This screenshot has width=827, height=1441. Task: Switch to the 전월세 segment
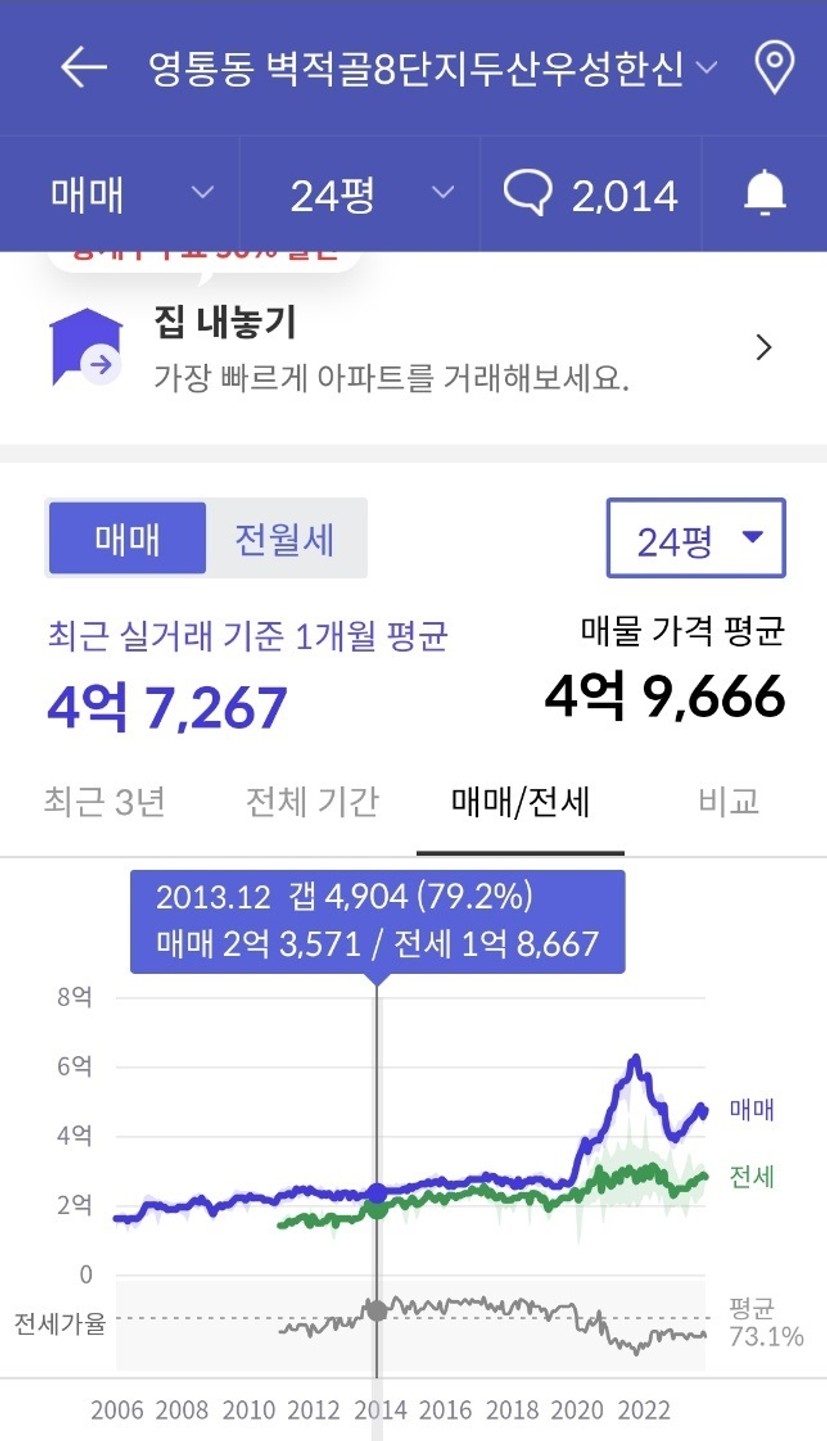tap(285, 538)
